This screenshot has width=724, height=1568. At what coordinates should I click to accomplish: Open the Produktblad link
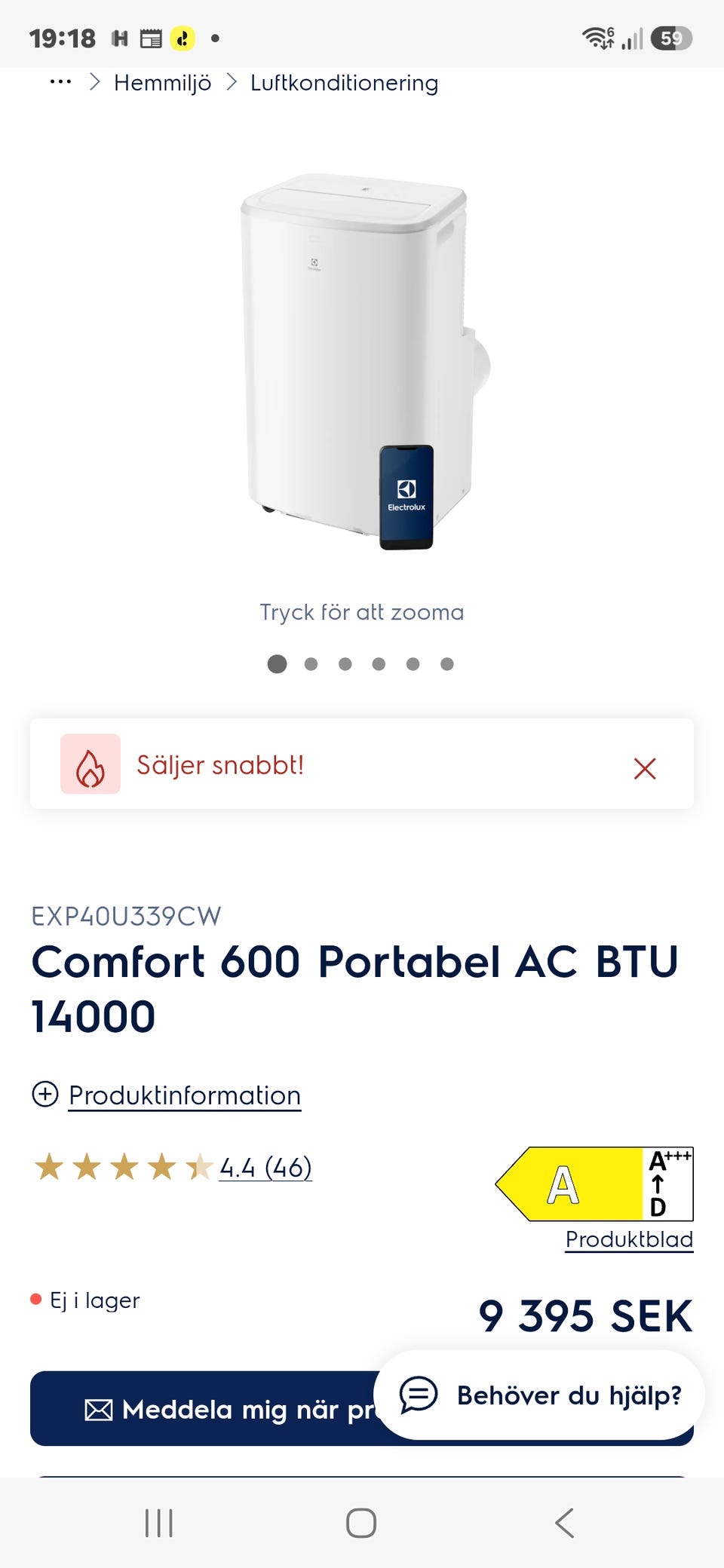pyautogui.click(x=629, y=1240)
